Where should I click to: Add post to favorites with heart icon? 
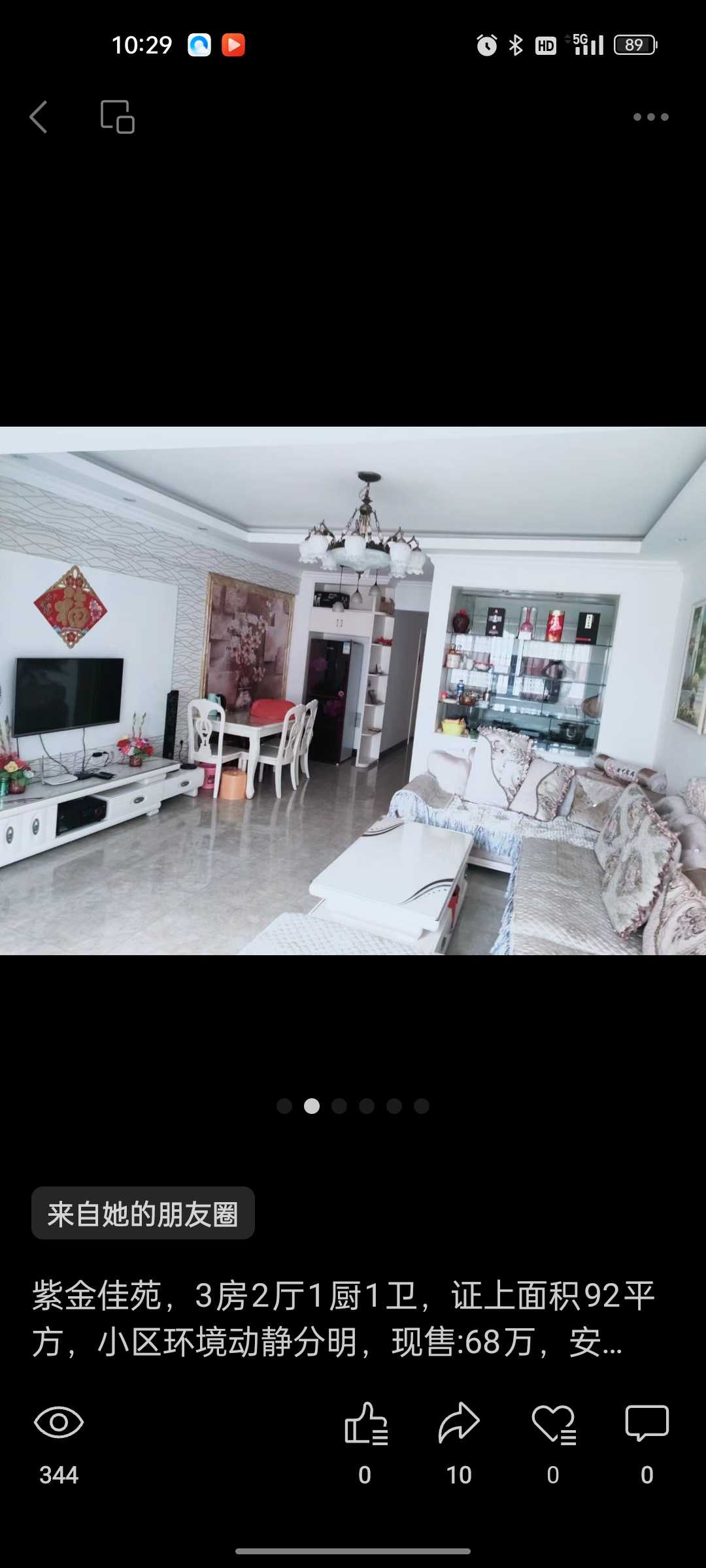pyautogui.click(x=553, y=1423)
